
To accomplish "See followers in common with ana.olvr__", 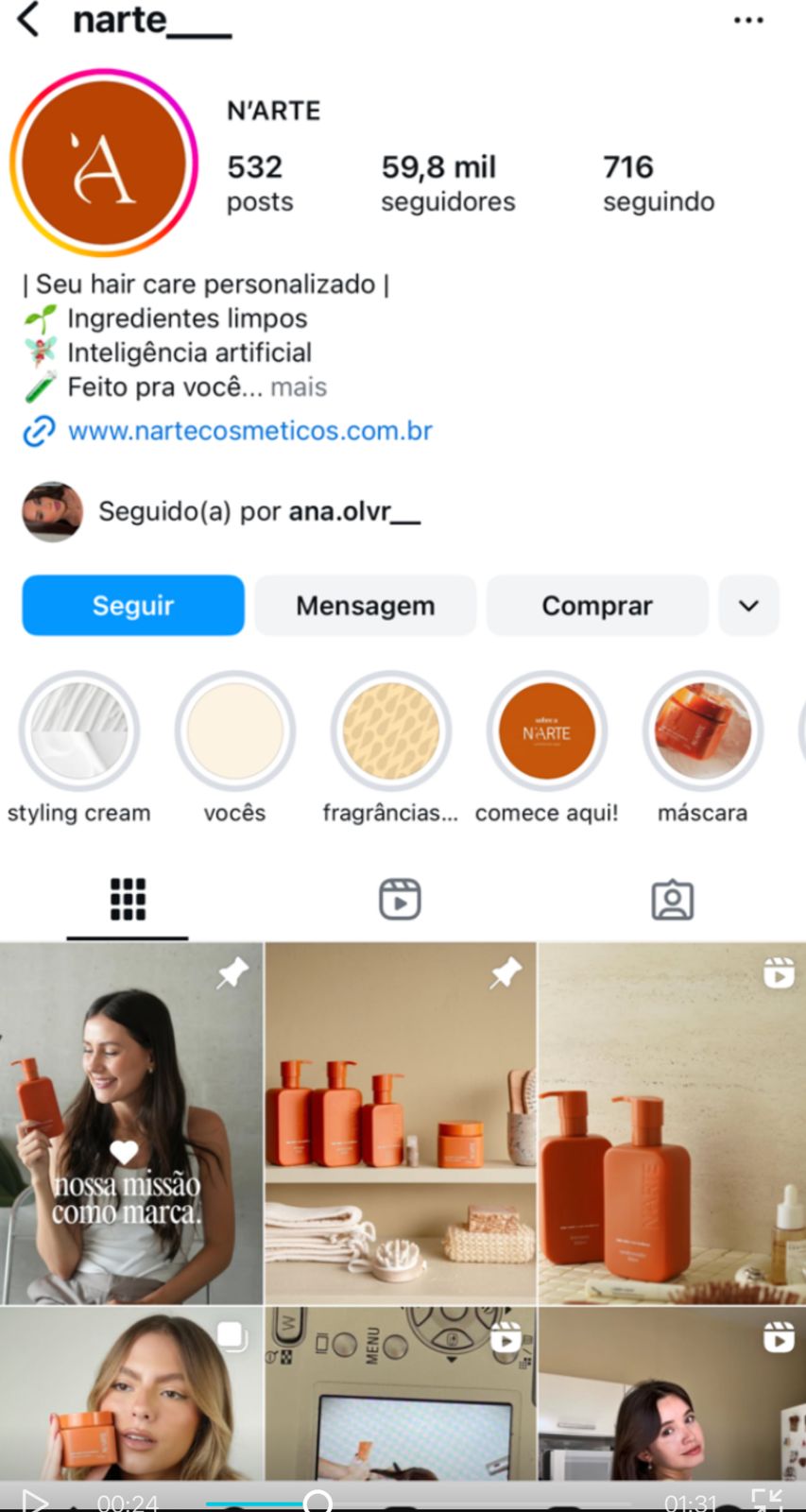I will pyautogui.click(x=259, y=511).
